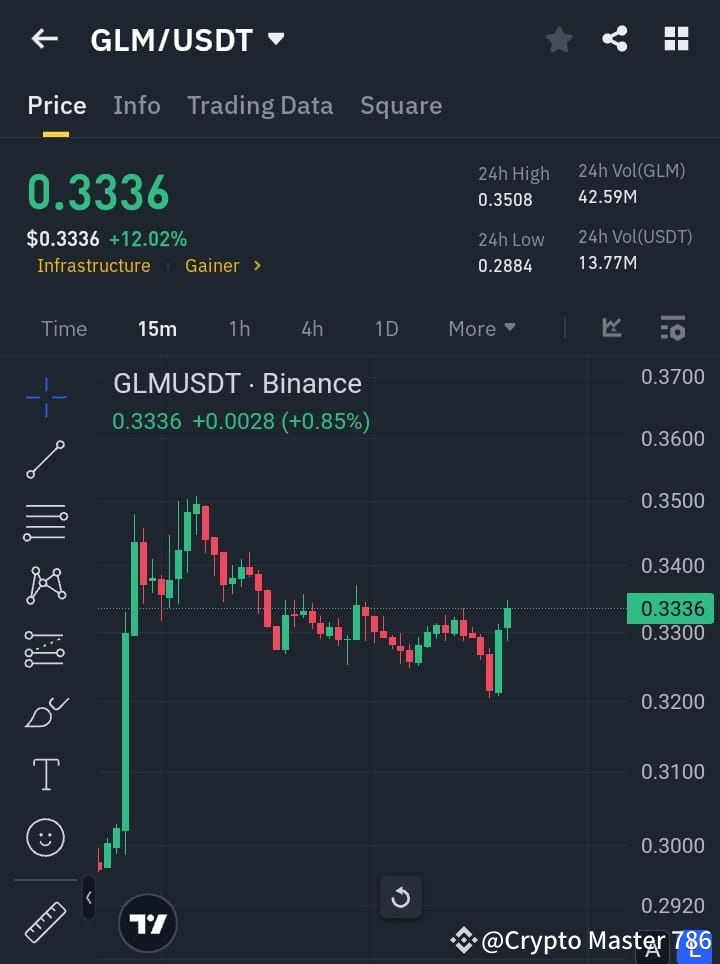This screenshot has width=720, height=964.
Task: Select the text annotation tool
Action: (x=44, y=774)
